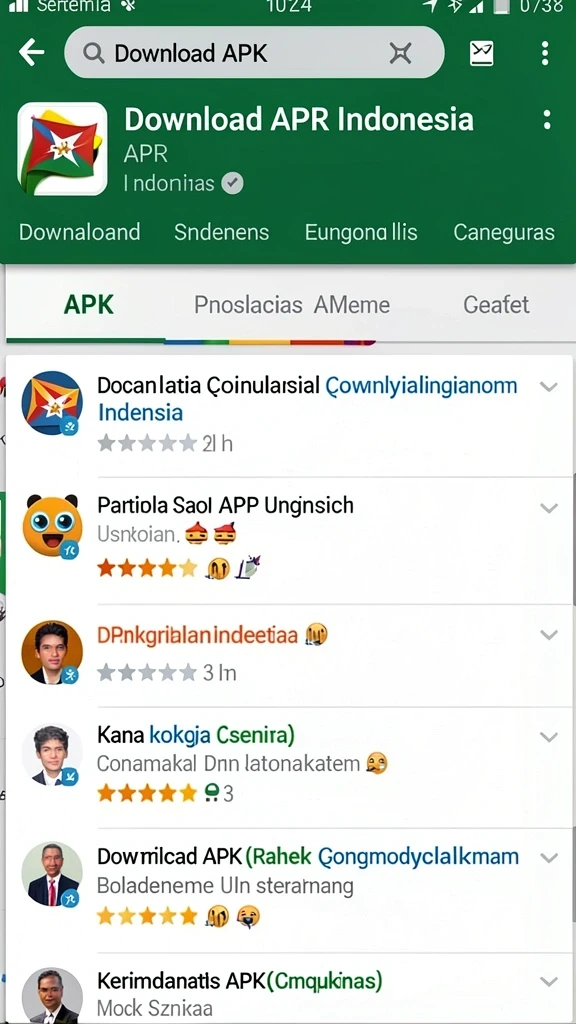Screen dimensions: 576x1024
Task: Switch to the Caneguras tab
Action: [x=504, y=232]
